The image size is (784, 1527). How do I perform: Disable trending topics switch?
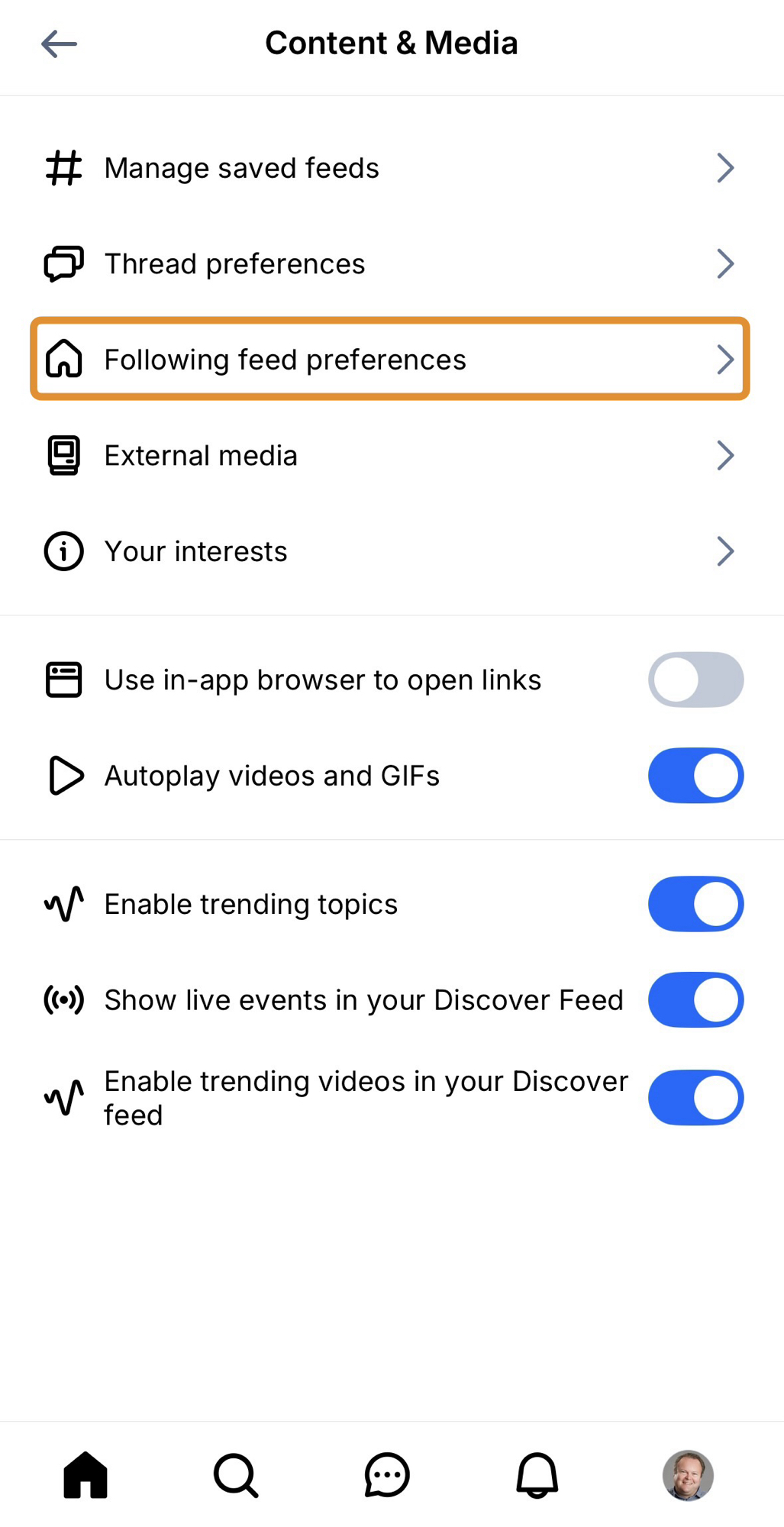coord(695,904)
